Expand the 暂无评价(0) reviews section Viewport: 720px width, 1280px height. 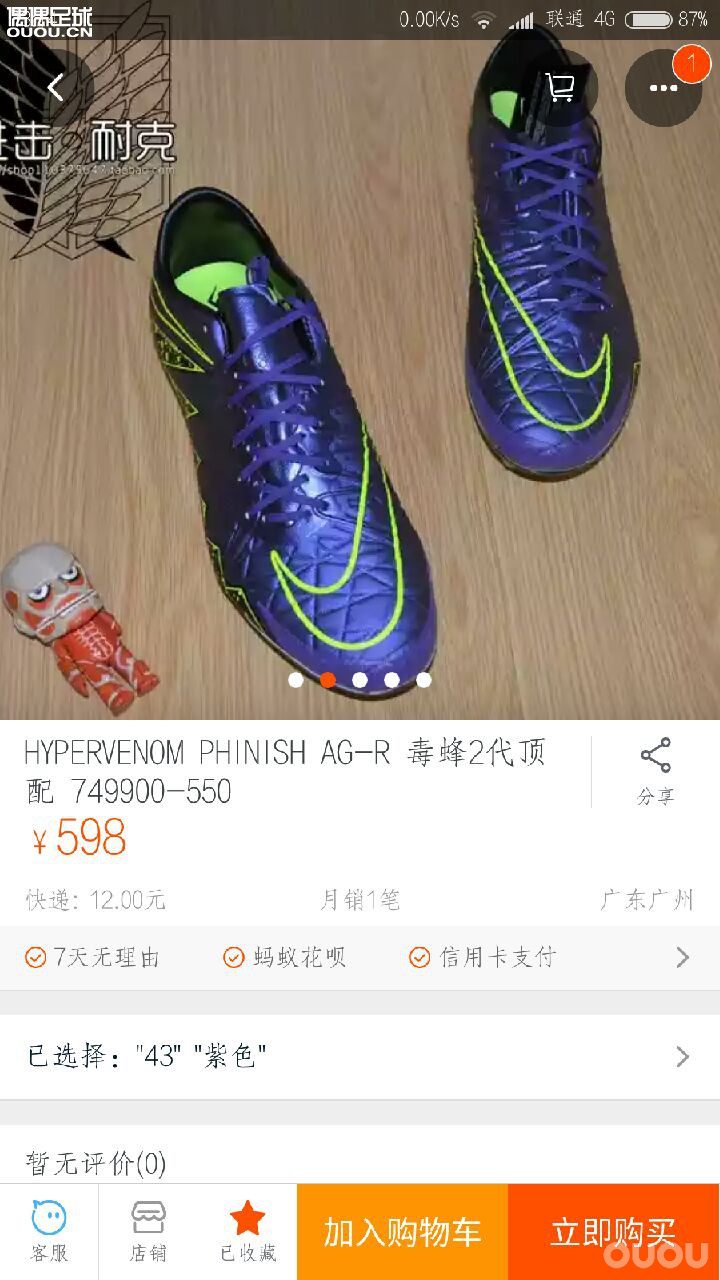point(360,1163)
